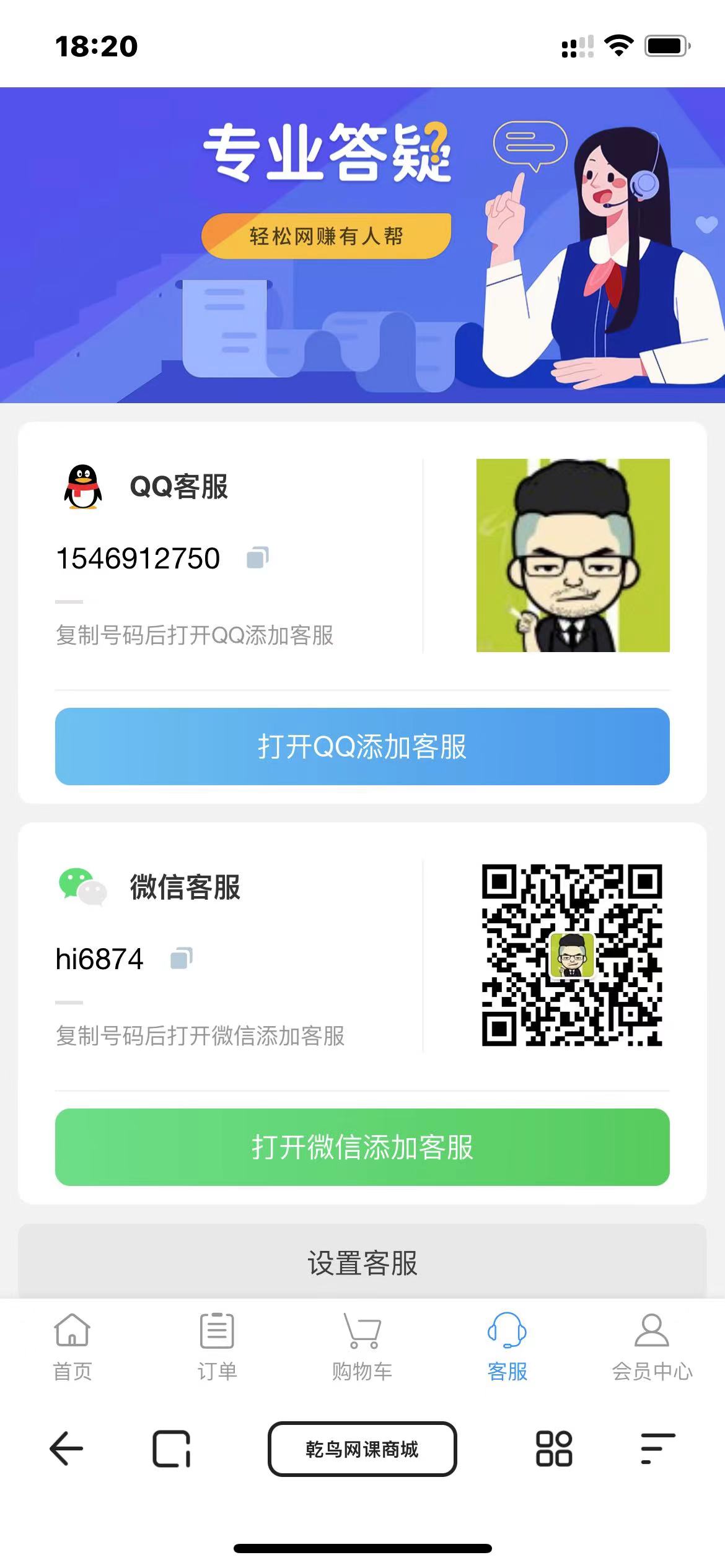Open 设置客服 settings
This screenshot has height=1568, width=725.
coord(362,1263)
